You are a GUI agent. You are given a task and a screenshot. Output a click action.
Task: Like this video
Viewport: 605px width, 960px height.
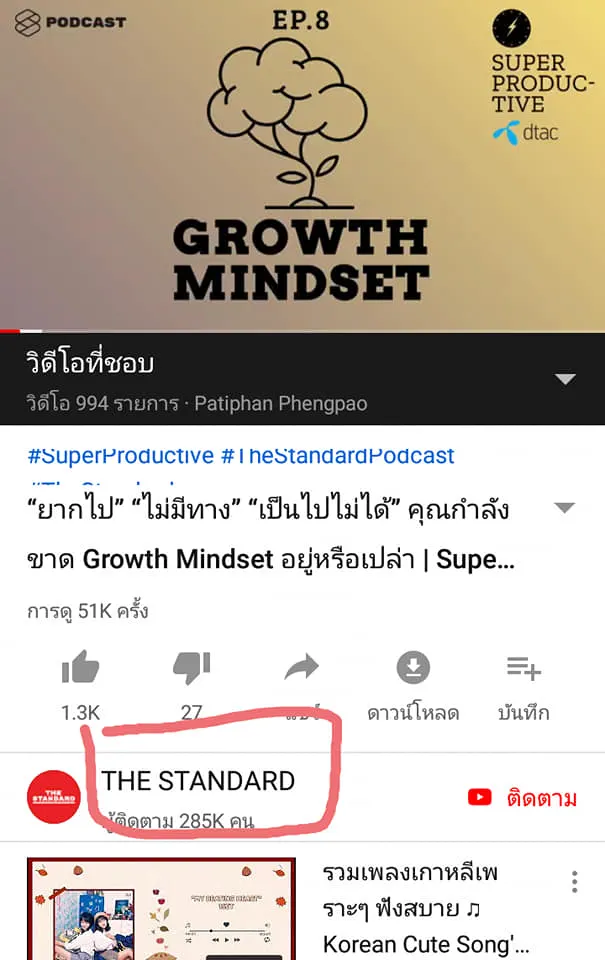(80, 668)
